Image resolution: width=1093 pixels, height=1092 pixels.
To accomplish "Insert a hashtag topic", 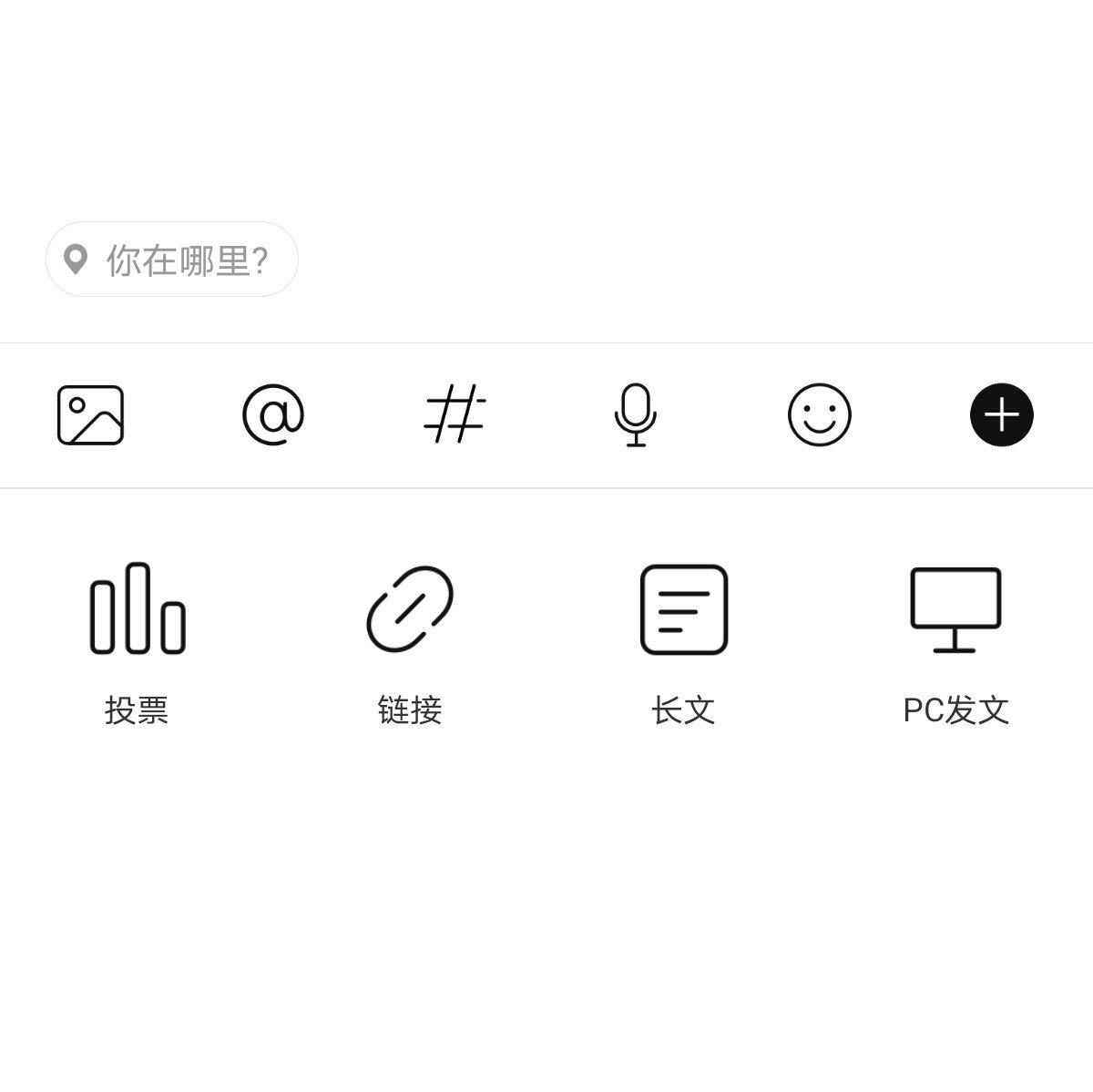I will (x=455, y=415).
